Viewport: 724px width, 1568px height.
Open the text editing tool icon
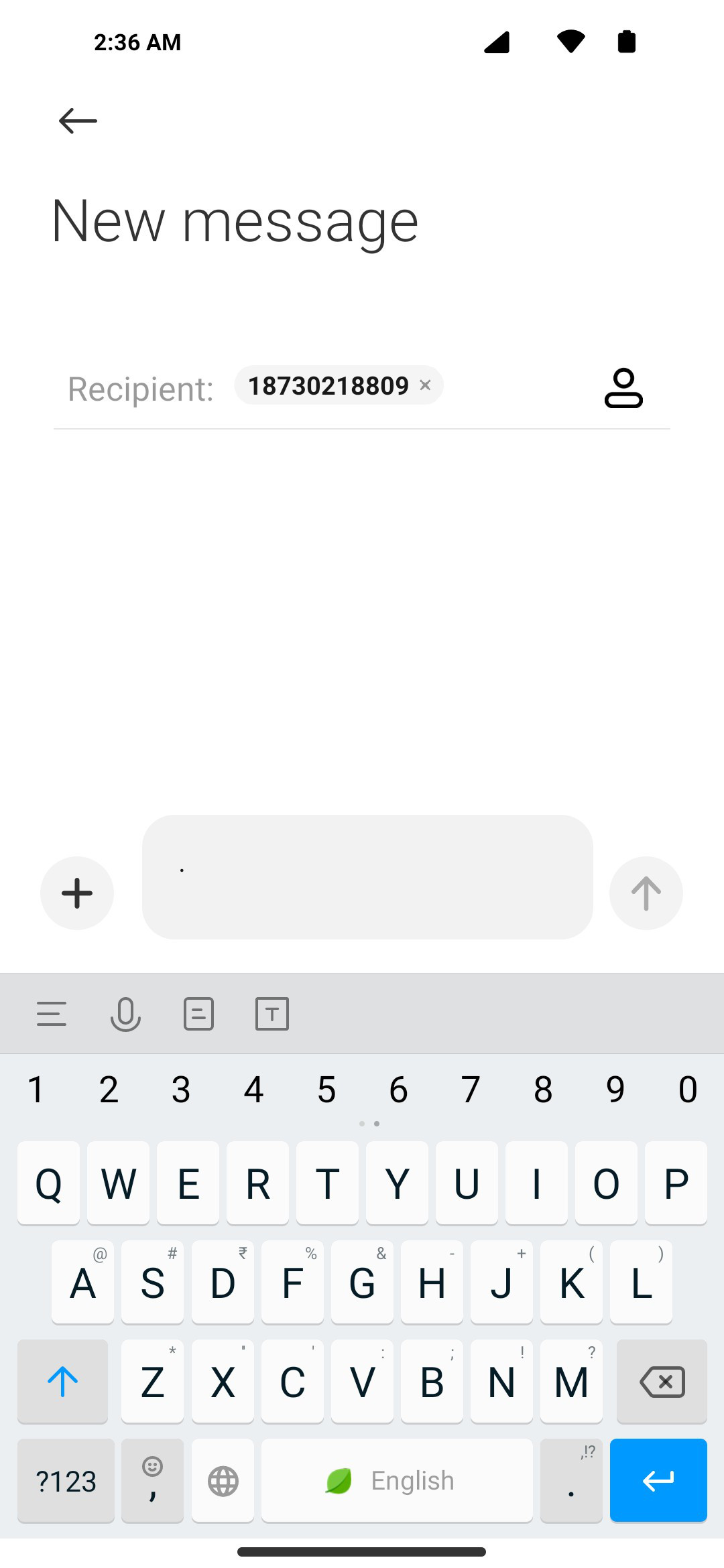272,1014
